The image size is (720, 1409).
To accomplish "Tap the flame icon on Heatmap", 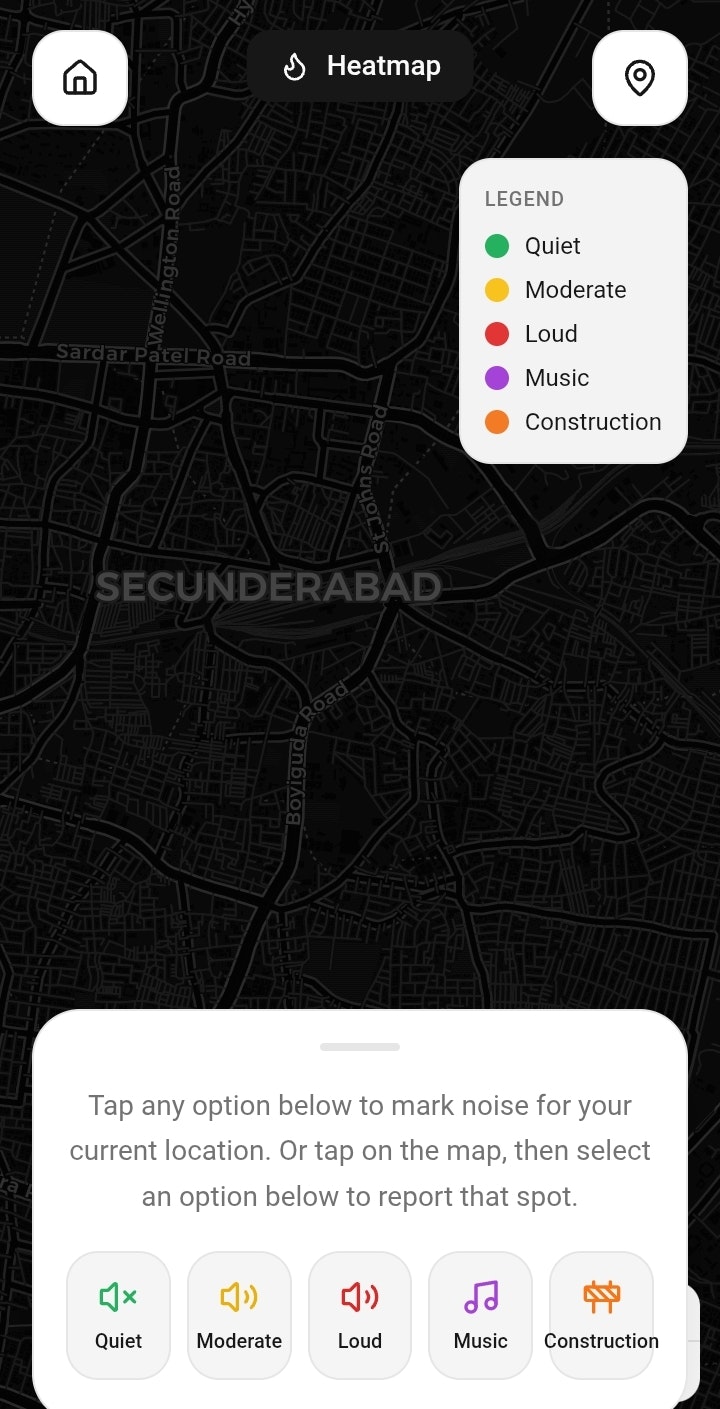I will 295,65.
